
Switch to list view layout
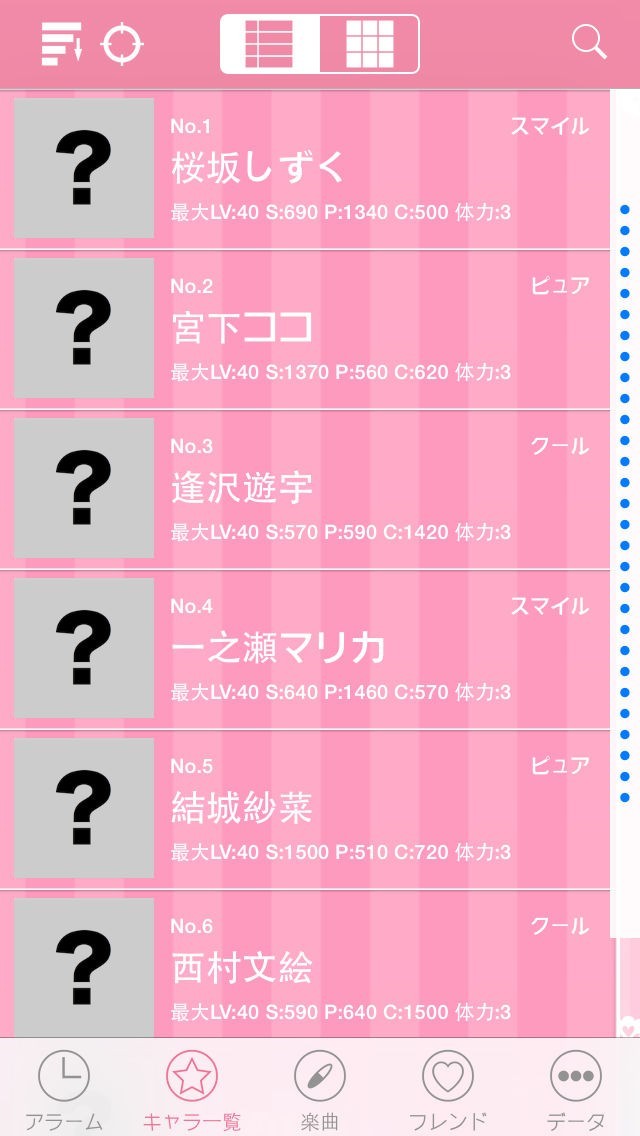point(270,44)
